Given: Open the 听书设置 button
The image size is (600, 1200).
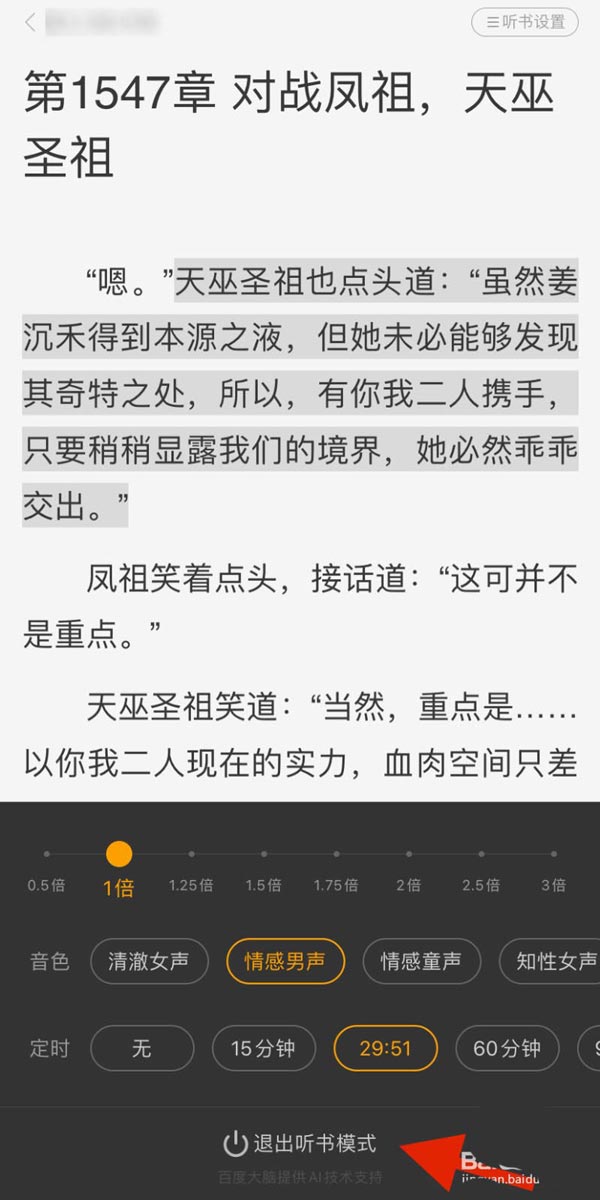Looking at the screenshot, I should click(524, 21).
